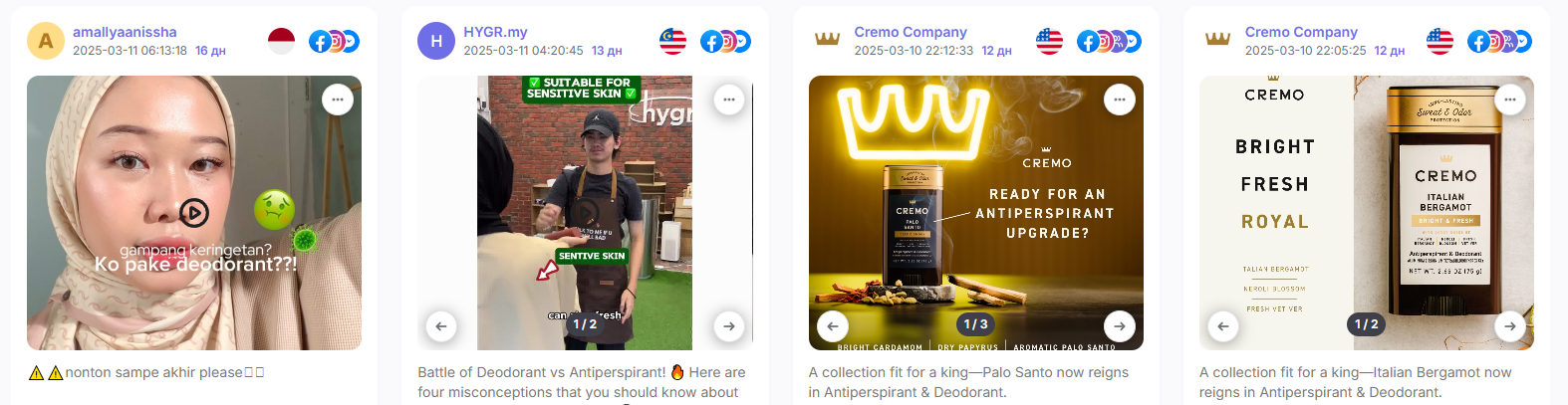Open overflow menu on Palo Santo ad
This screenshot has height=405, width=1568.
pyautogui.click(x=1120, y=100)
